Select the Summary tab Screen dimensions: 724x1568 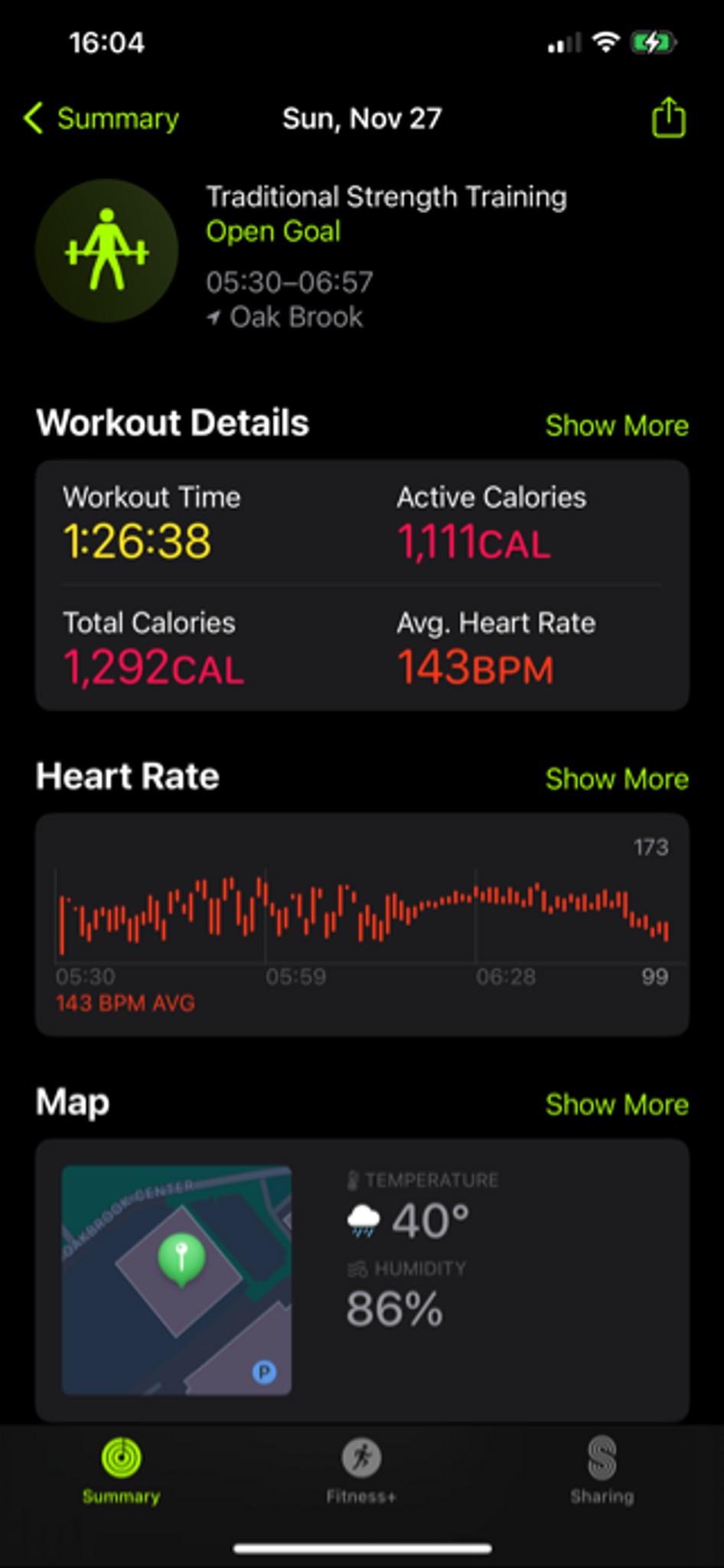(121, 1471)
